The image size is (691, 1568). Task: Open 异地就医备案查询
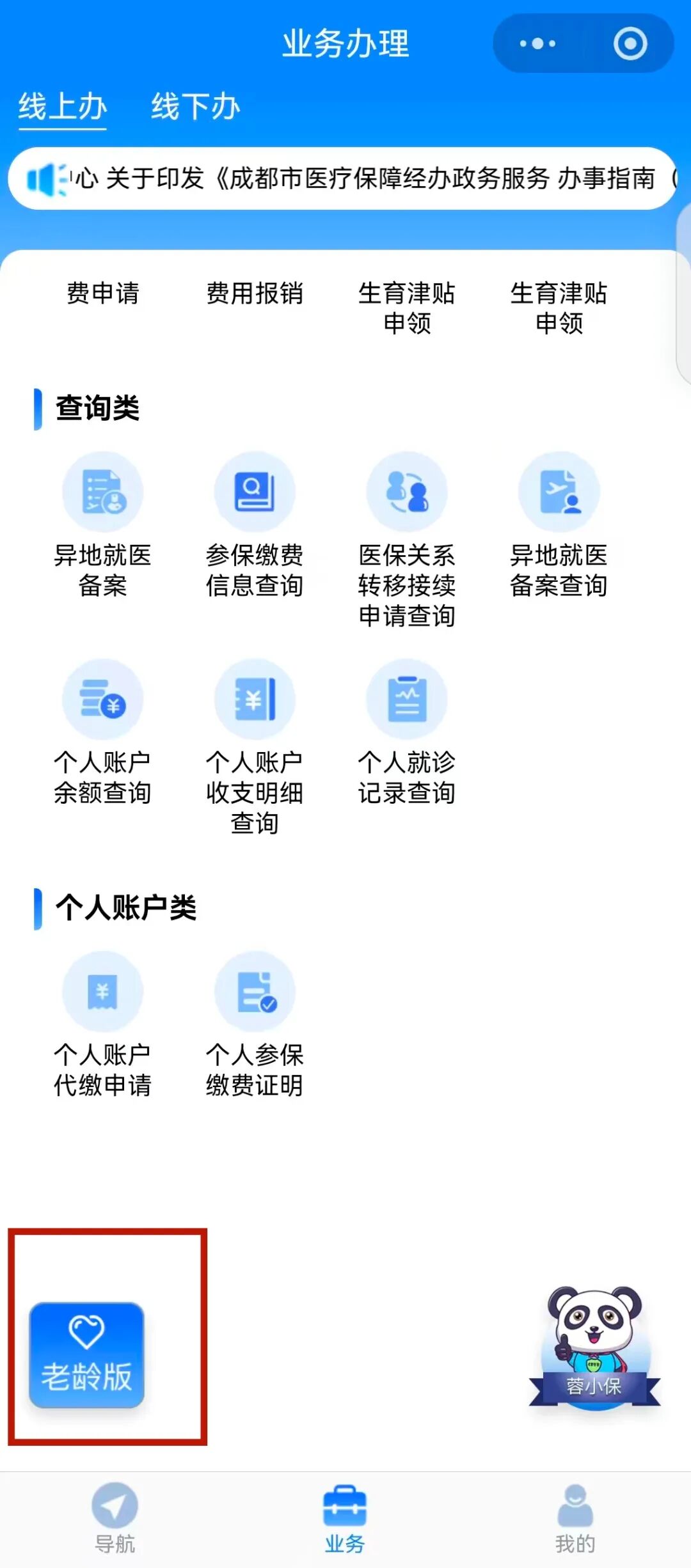(559, 524)
